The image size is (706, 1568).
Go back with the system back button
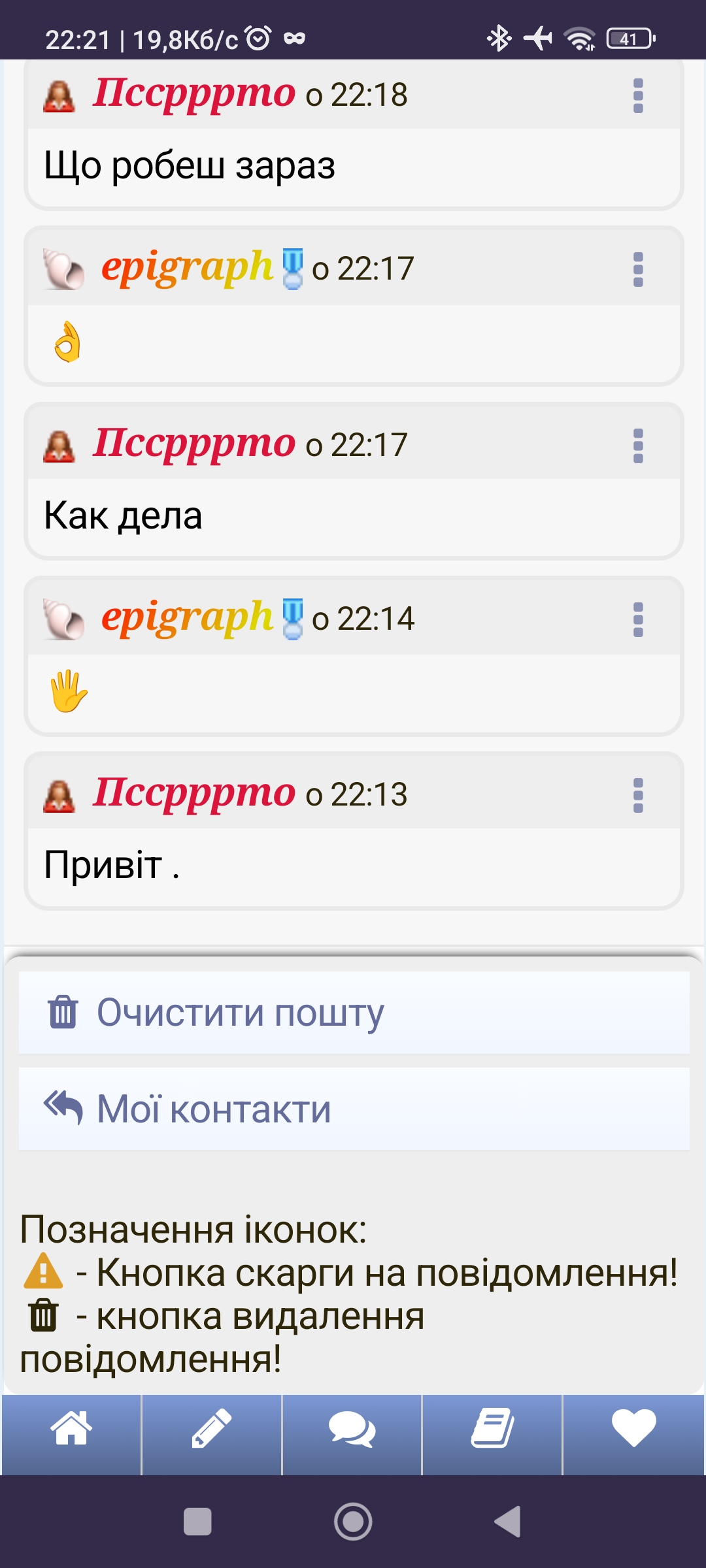508,1522
